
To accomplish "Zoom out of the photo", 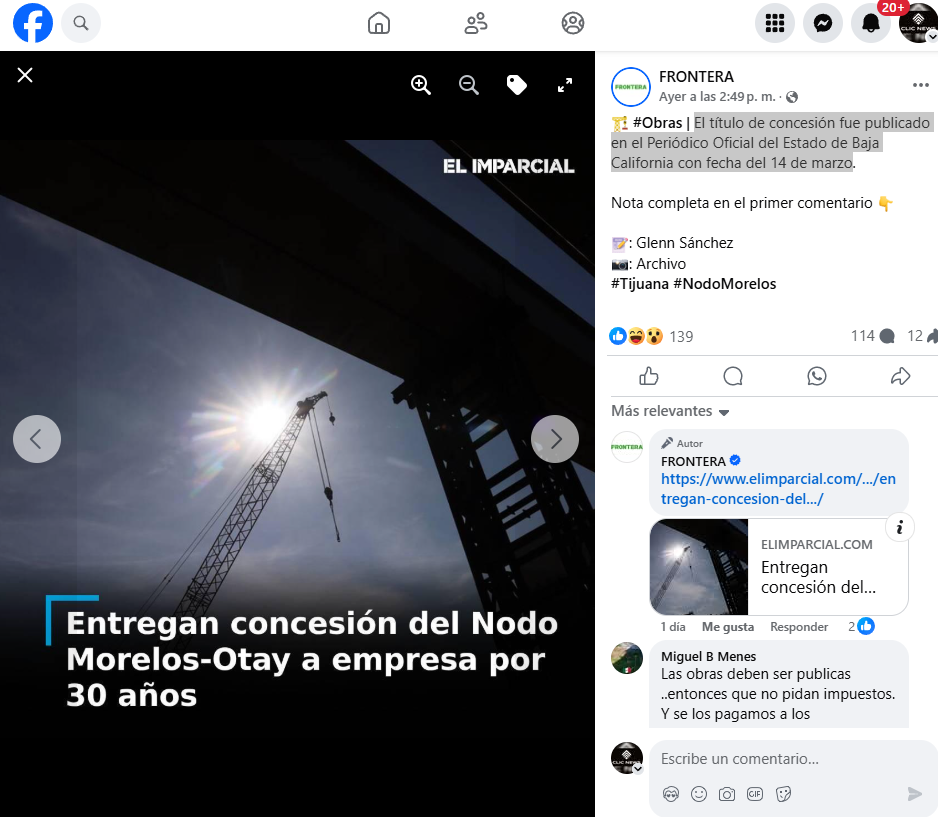I will tap(468, 85).
